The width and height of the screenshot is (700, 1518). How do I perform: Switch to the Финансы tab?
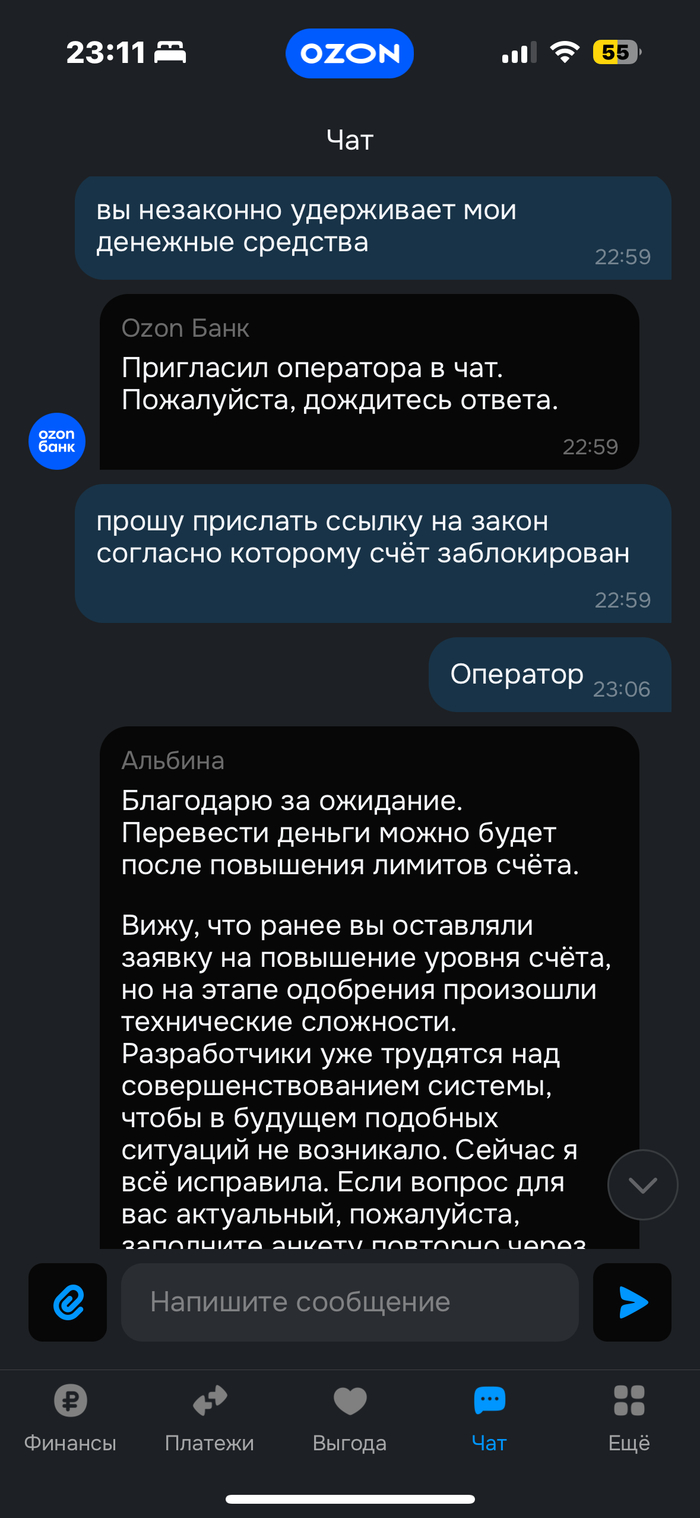click(70, 1418)
